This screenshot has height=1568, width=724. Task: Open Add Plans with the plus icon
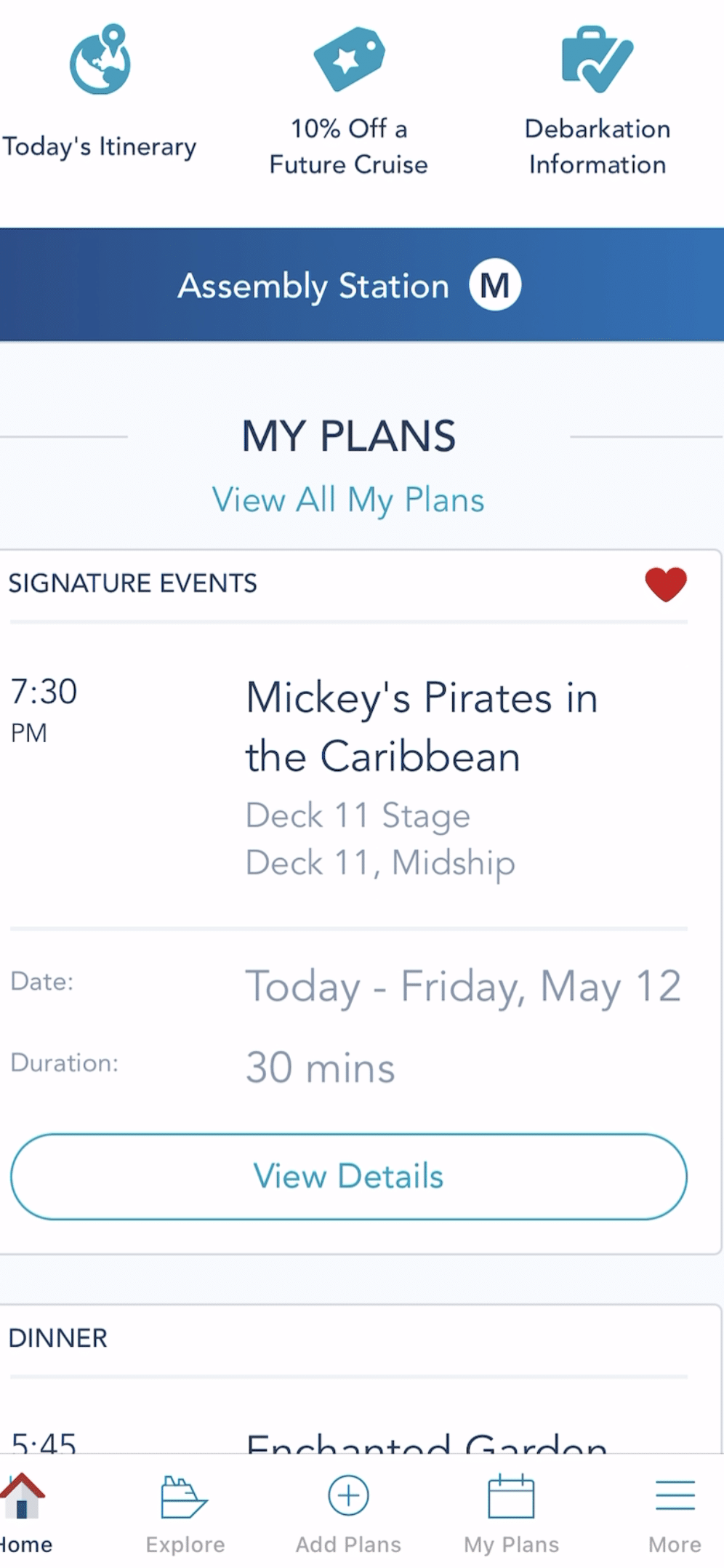(x=348, y=1495)
